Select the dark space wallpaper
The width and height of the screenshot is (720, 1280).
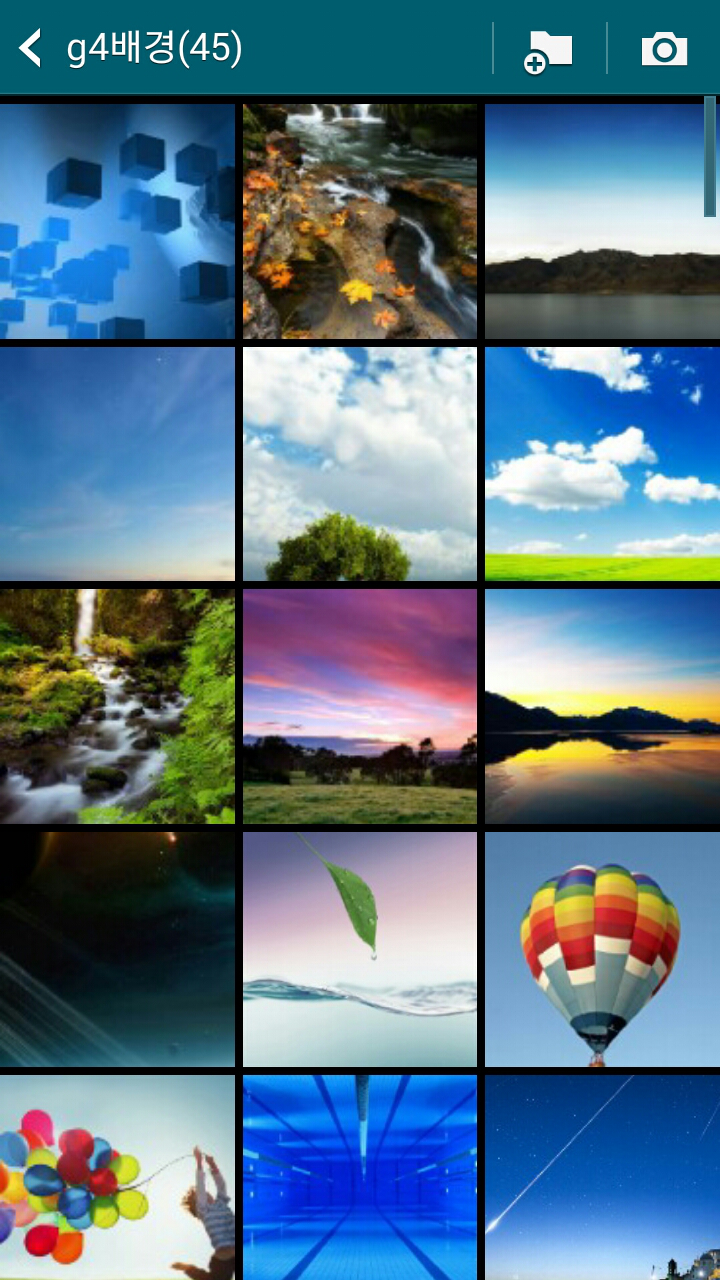117,949
